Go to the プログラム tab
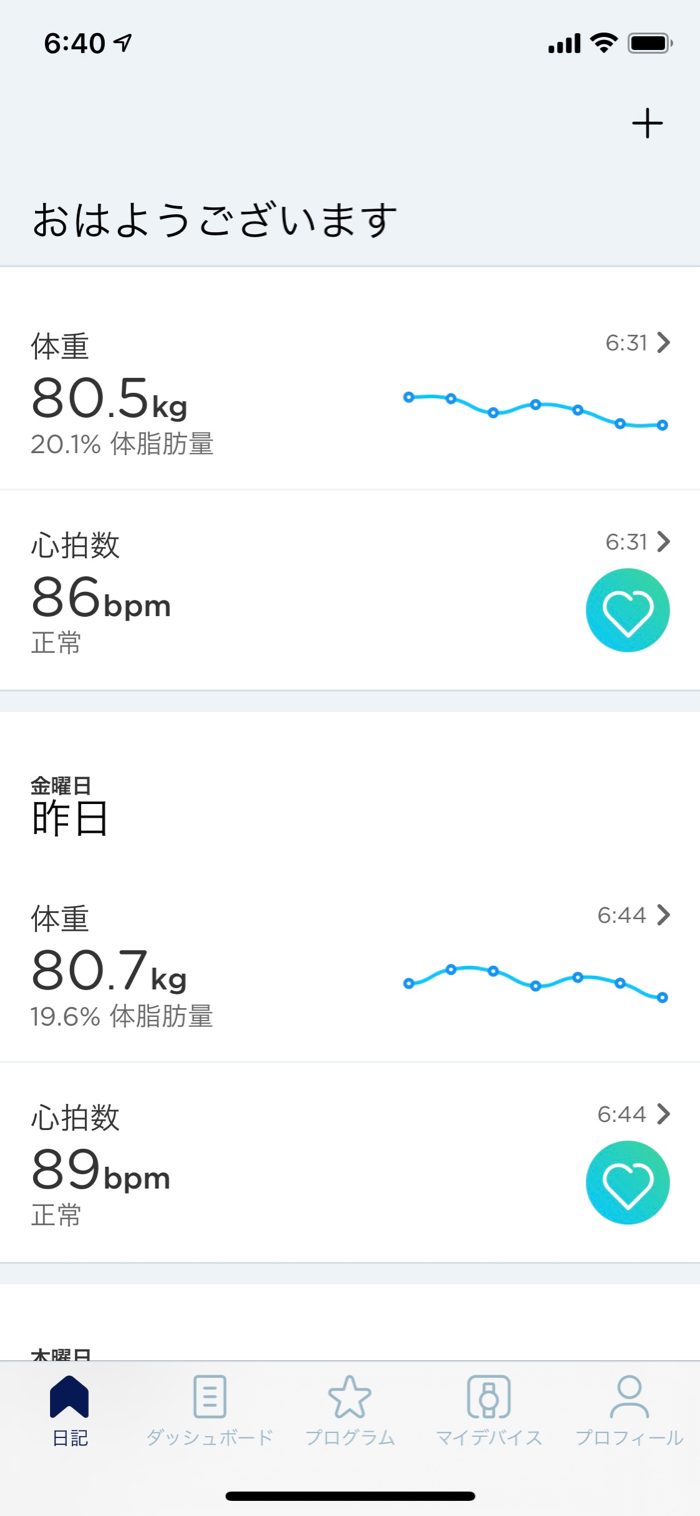The image size is (700, 1516). [x=350, y=1411]
